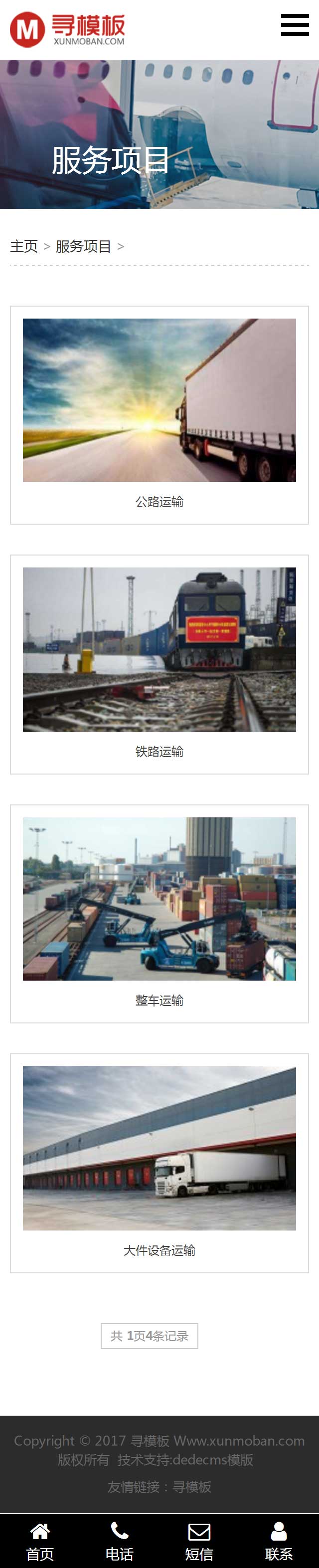319x1568 pixels.
Task: Open the 铁路运输 service card
Action: [159, 664]
